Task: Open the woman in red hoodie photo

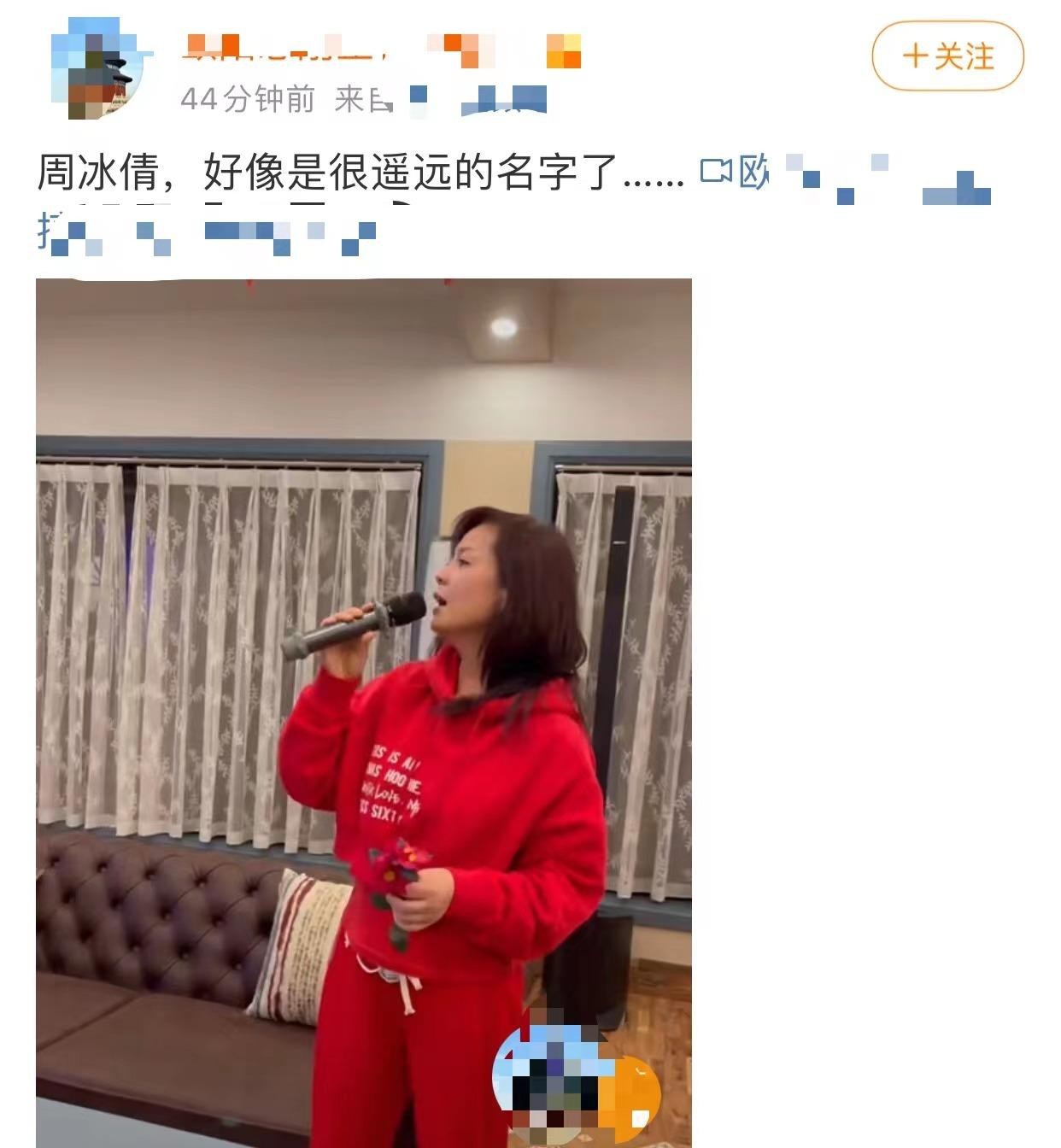Action: (364, 712)
